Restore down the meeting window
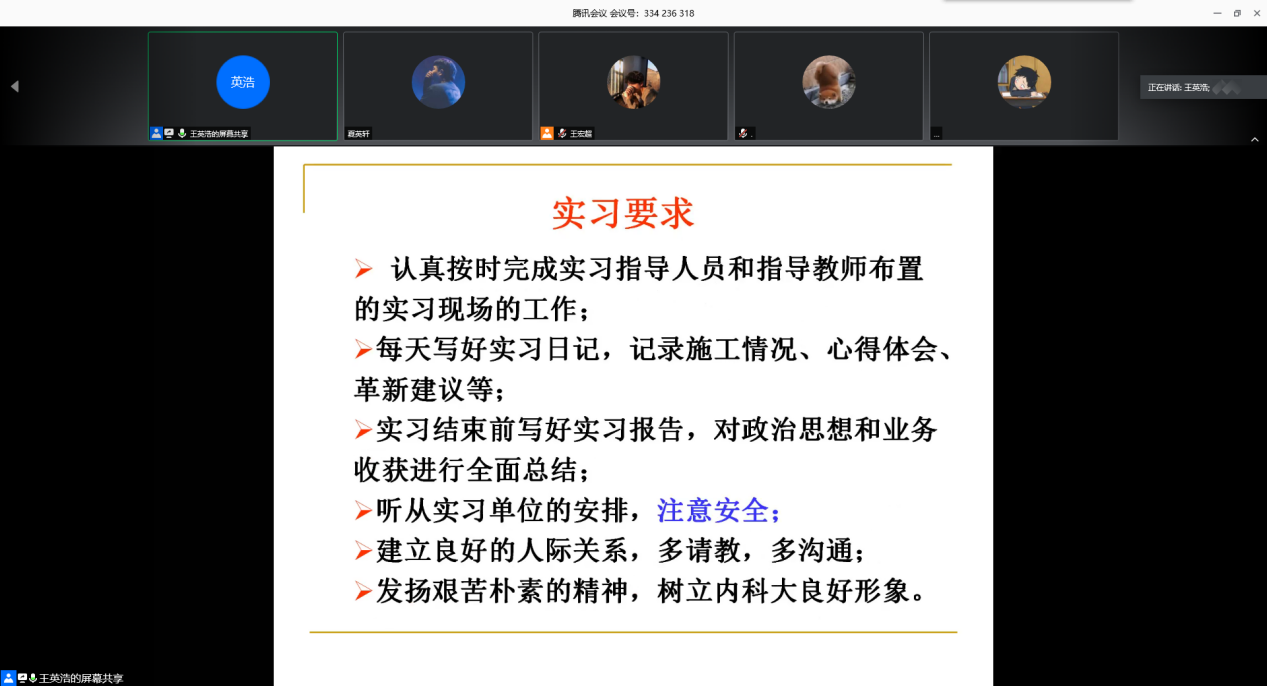This screenshot has height=686, width=1267. coord(1237,13)
